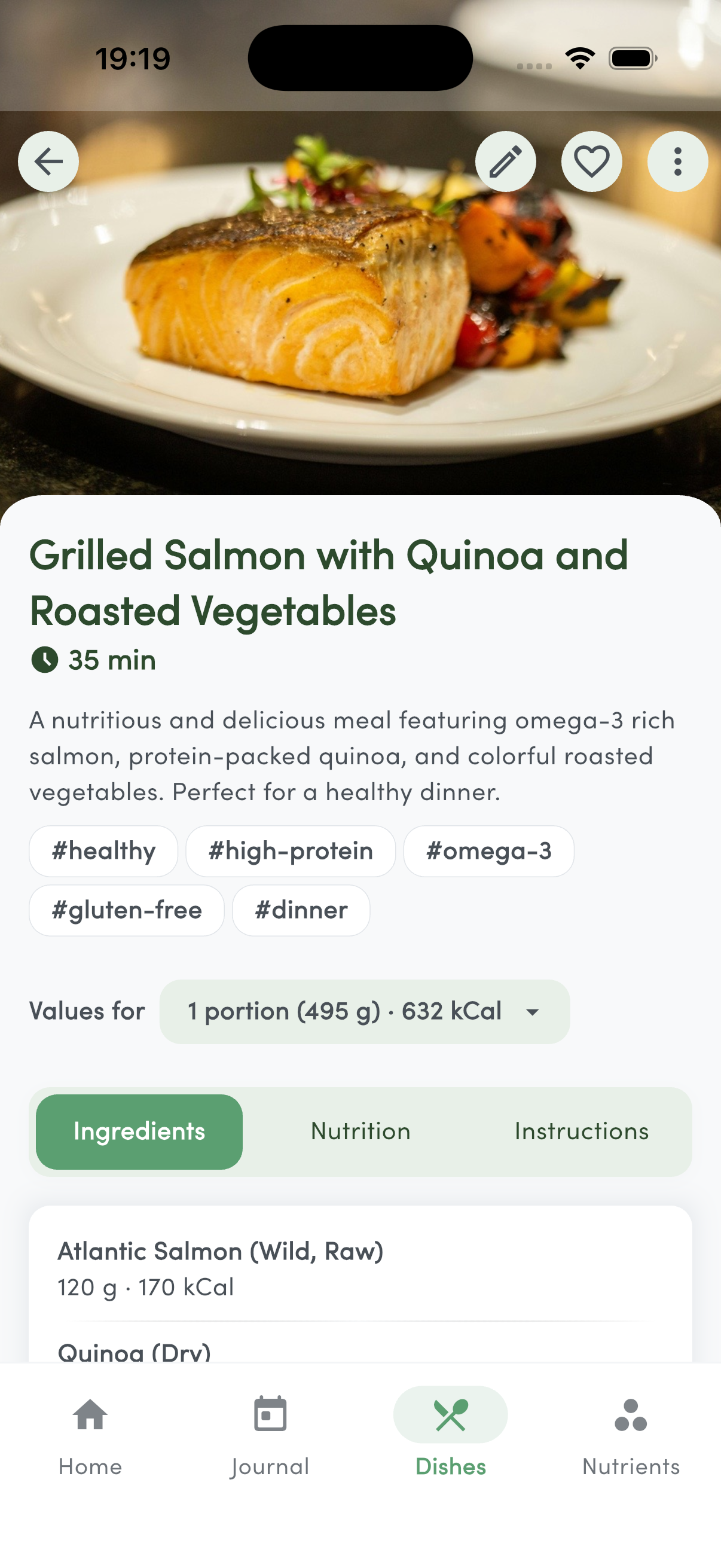Tap the #high-protein tag
This screenshot has width=721, height=1568.
[290, 851]
